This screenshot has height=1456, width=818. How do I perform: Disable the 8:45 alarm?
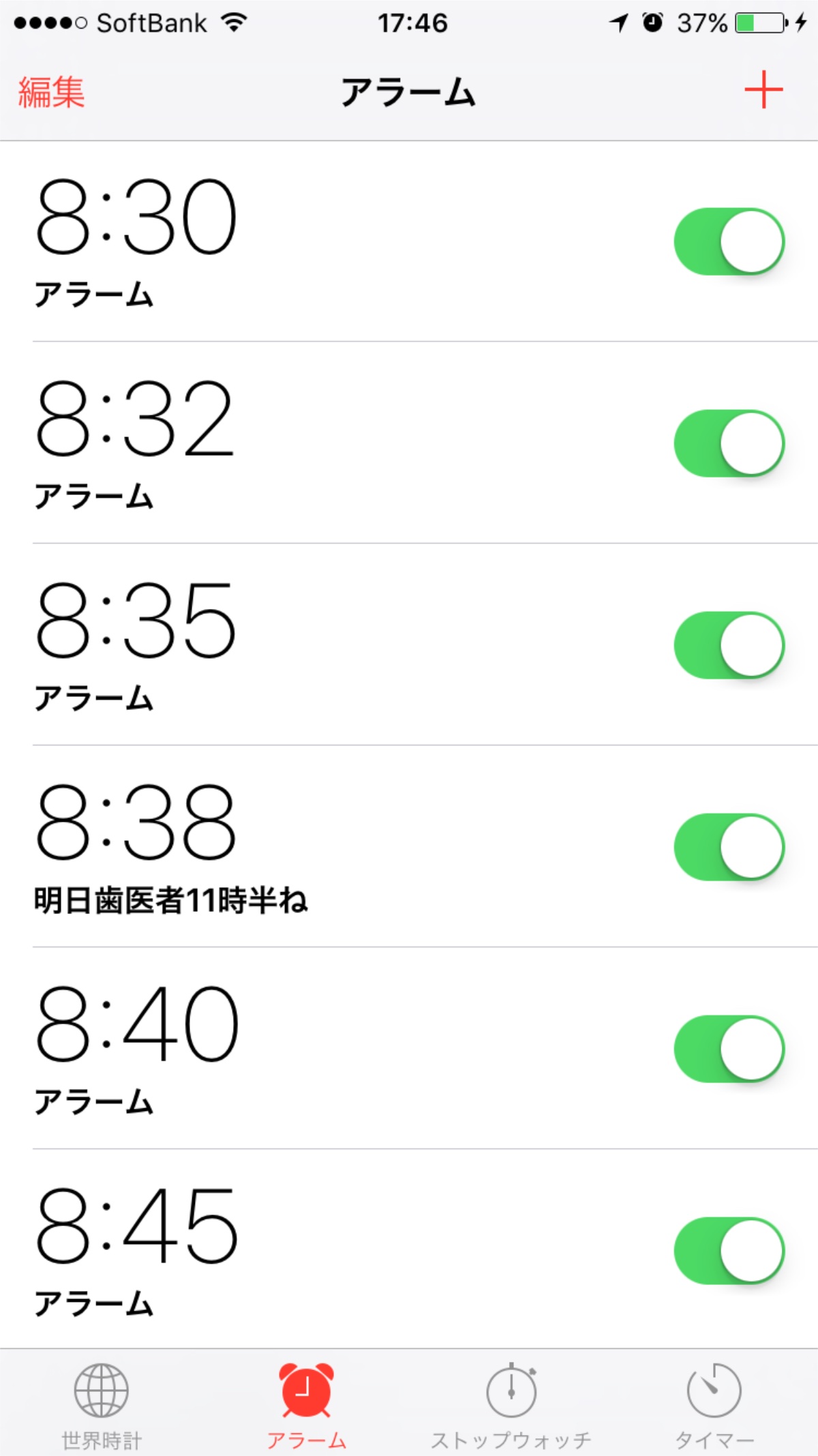729,1251
